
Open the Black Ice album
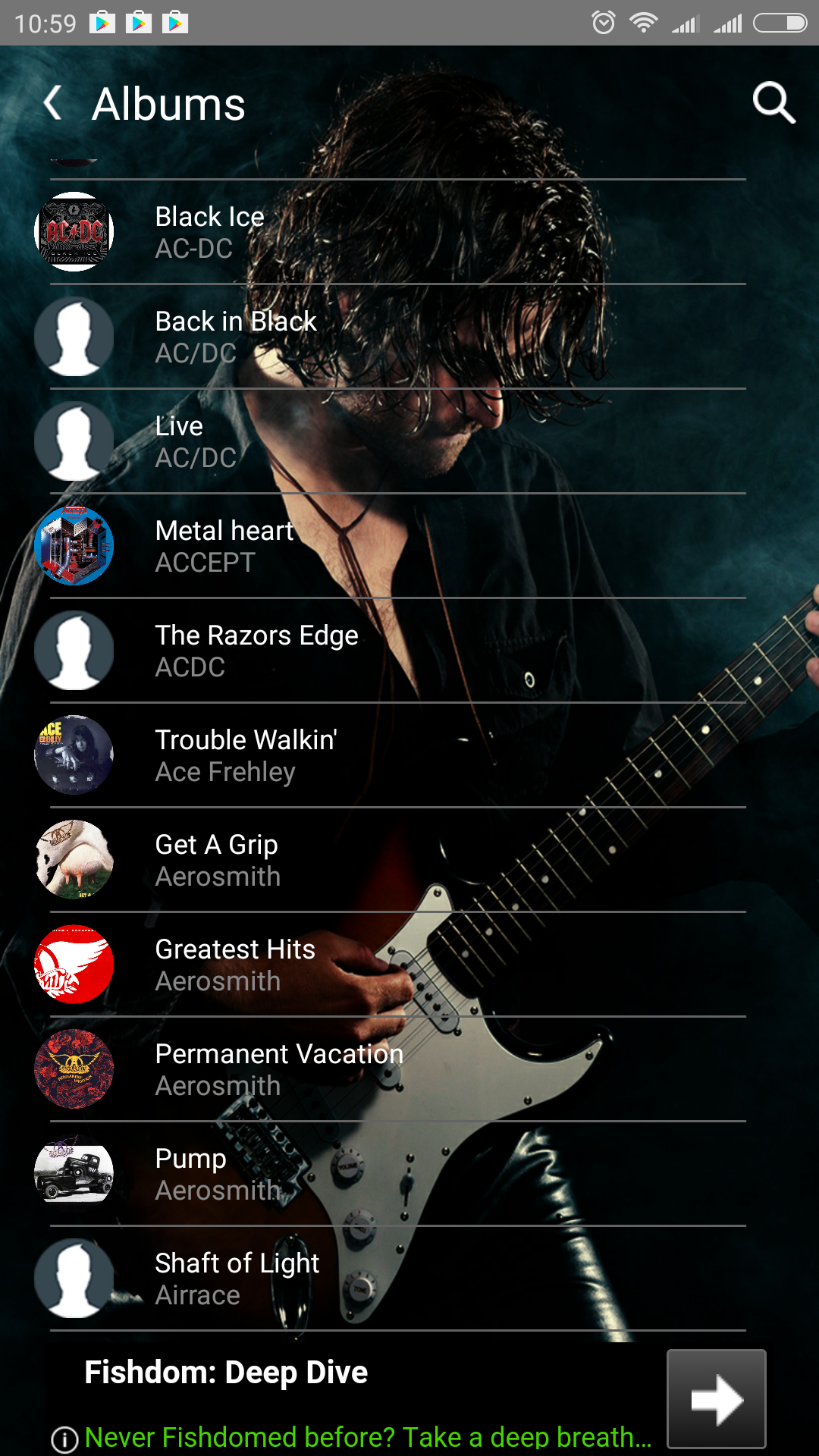pos(390,232)
